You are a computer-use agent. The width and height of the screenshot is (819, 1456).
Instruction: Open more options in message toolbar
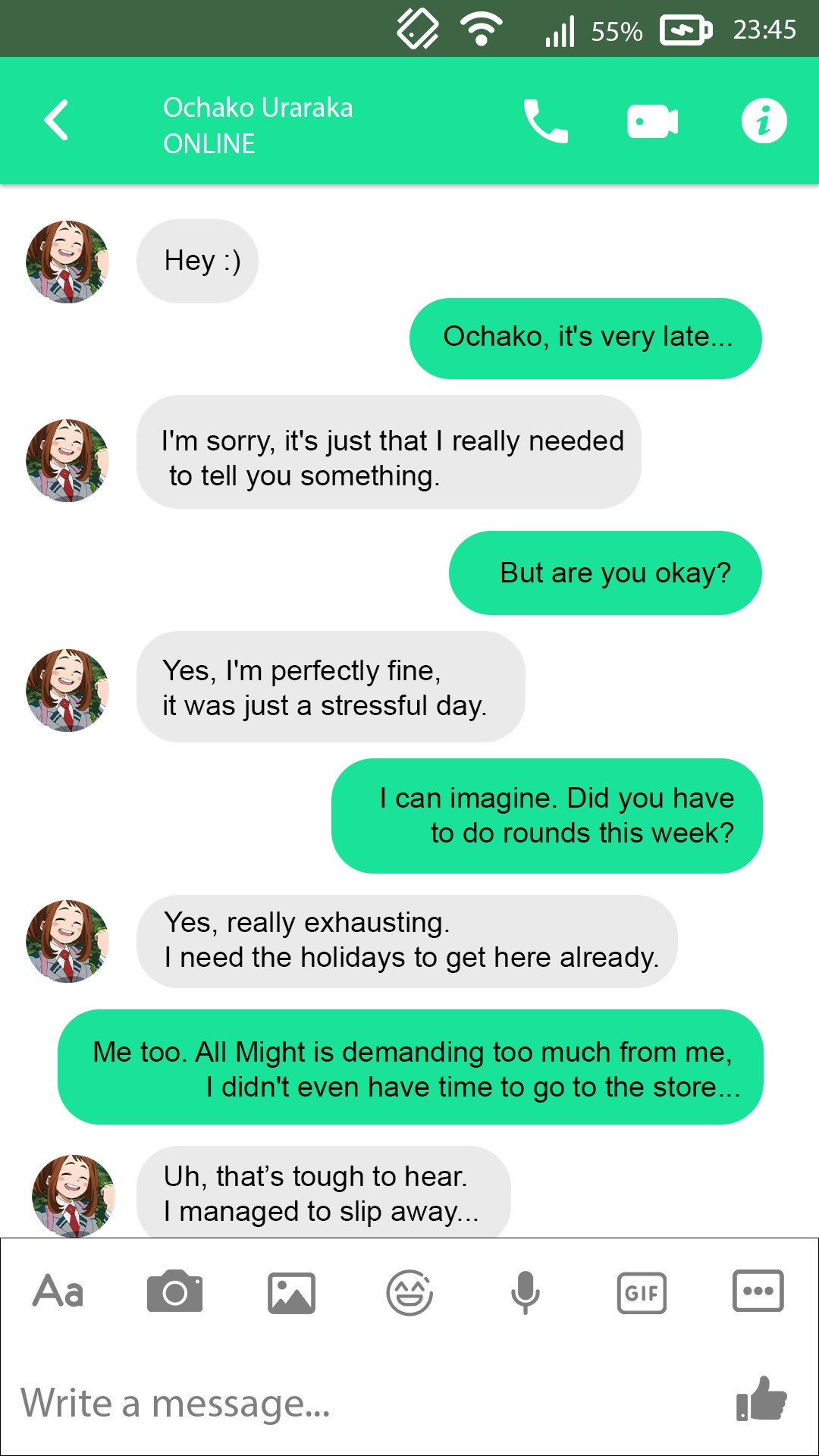[758, 1291]
